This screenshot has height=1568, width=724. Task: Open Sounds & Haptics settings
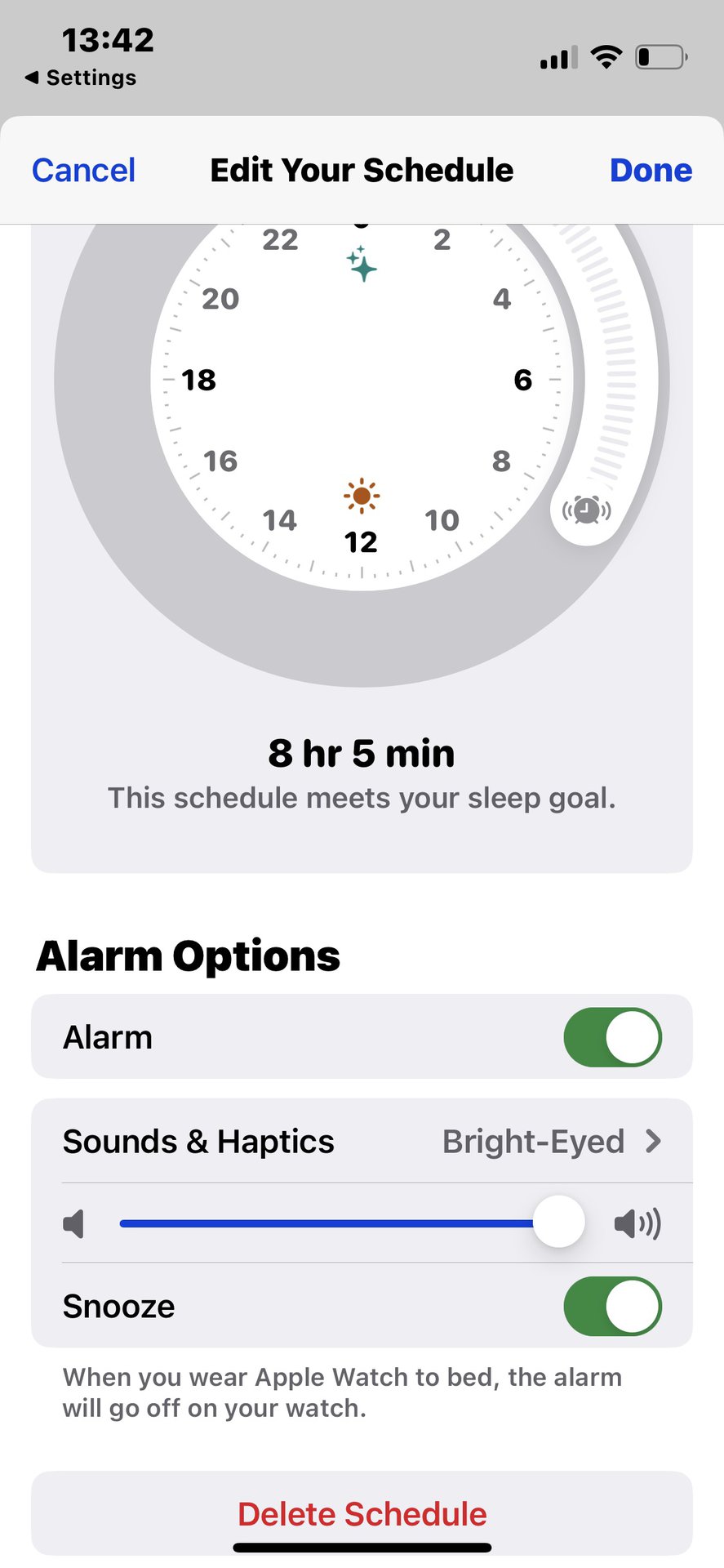coord(362,1142)
